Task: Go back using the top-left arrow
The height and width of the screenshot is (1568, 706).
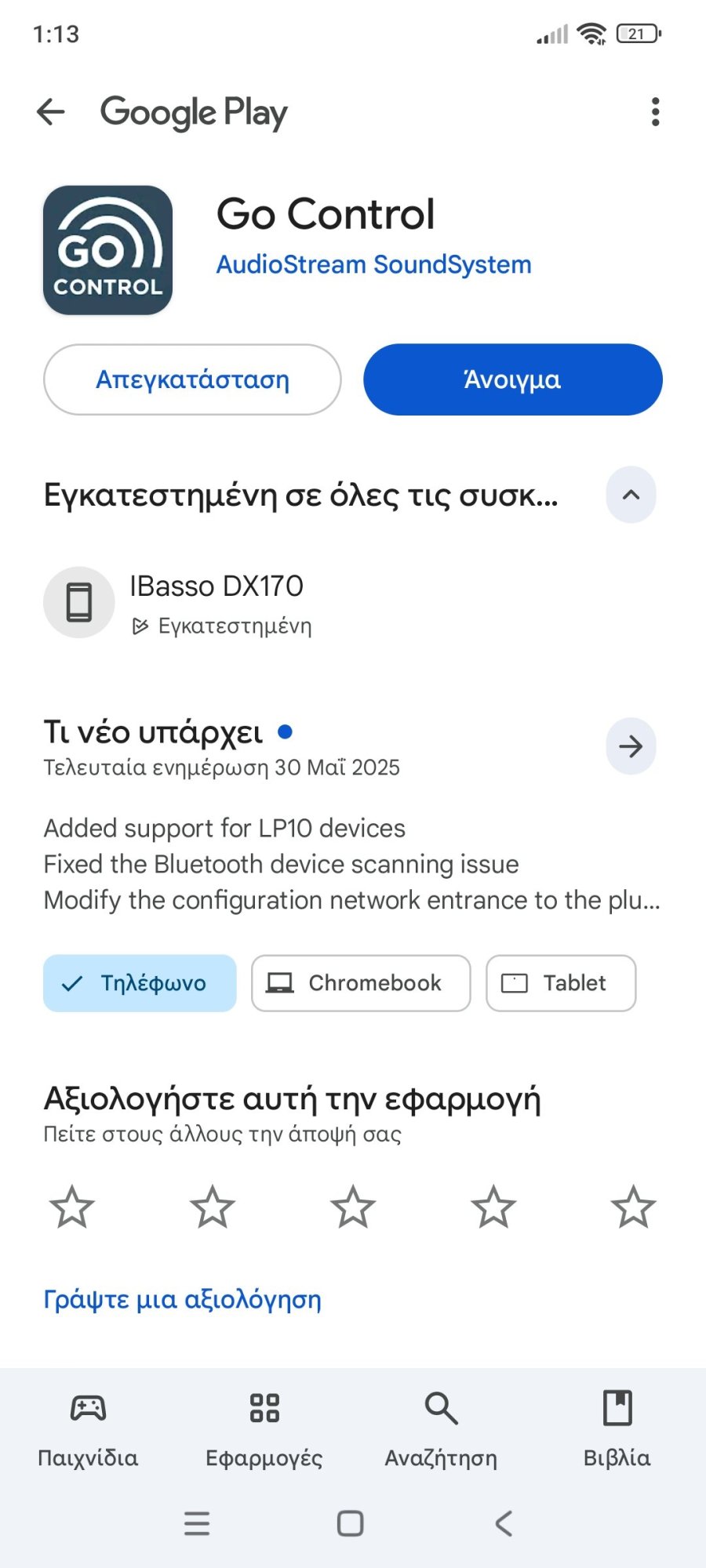Action: tap(49, 111)
